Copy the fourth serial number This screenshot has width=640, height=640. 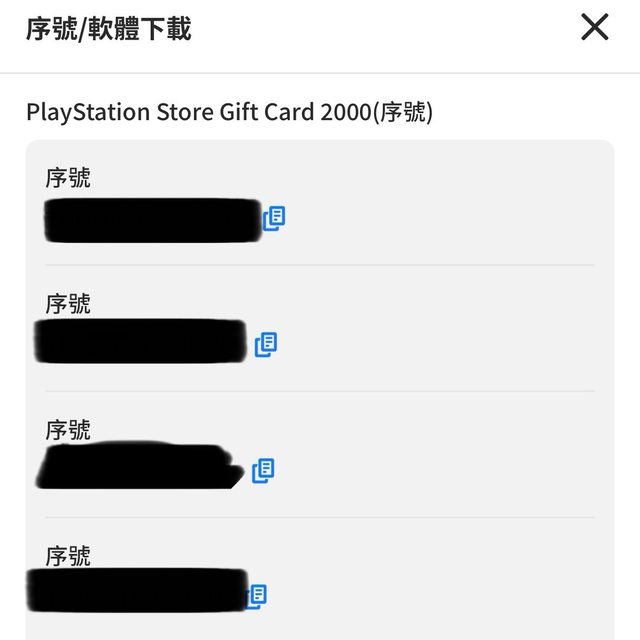257,596
